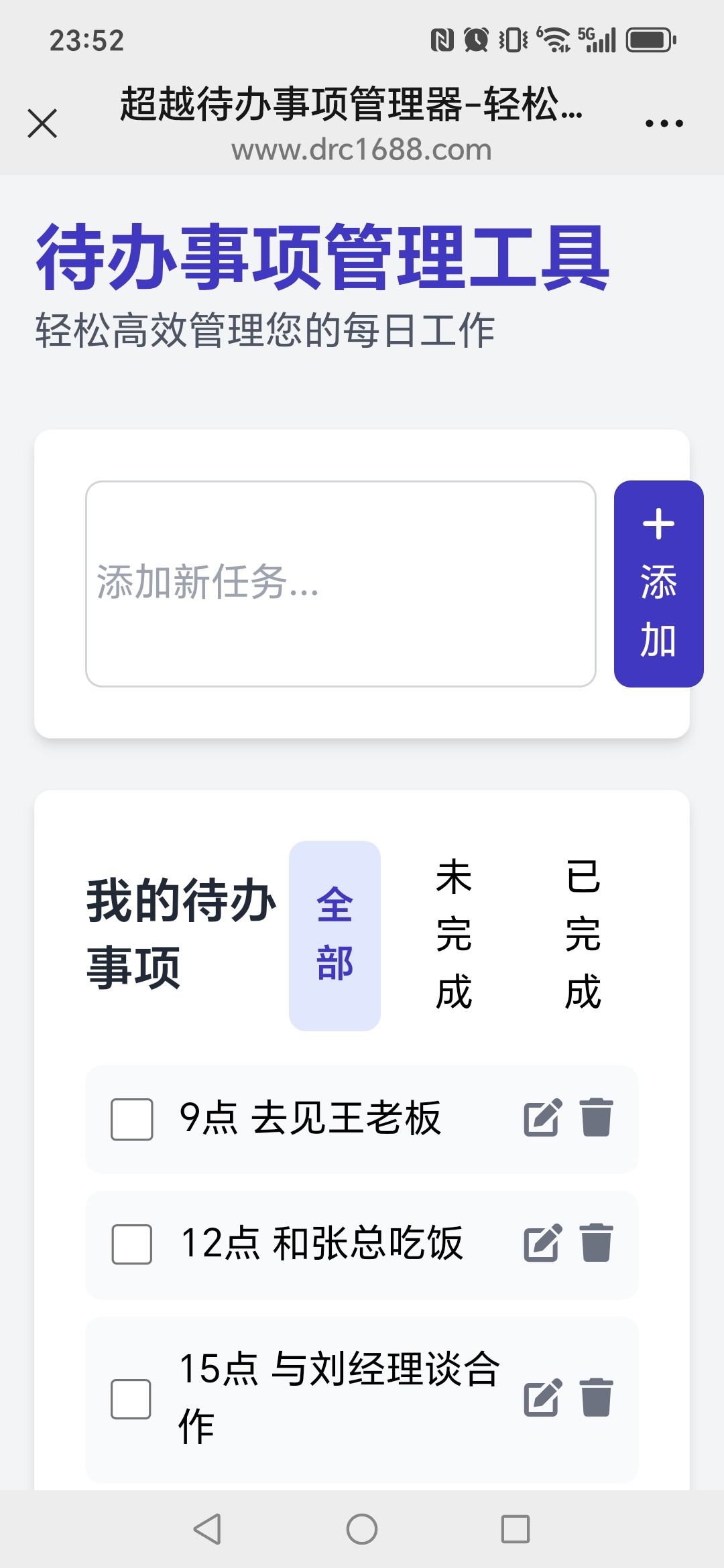Viewport: 724px width, 1568px height.
Task: Check off 9点 去见王老板
Action: (x=132, y=1119)
